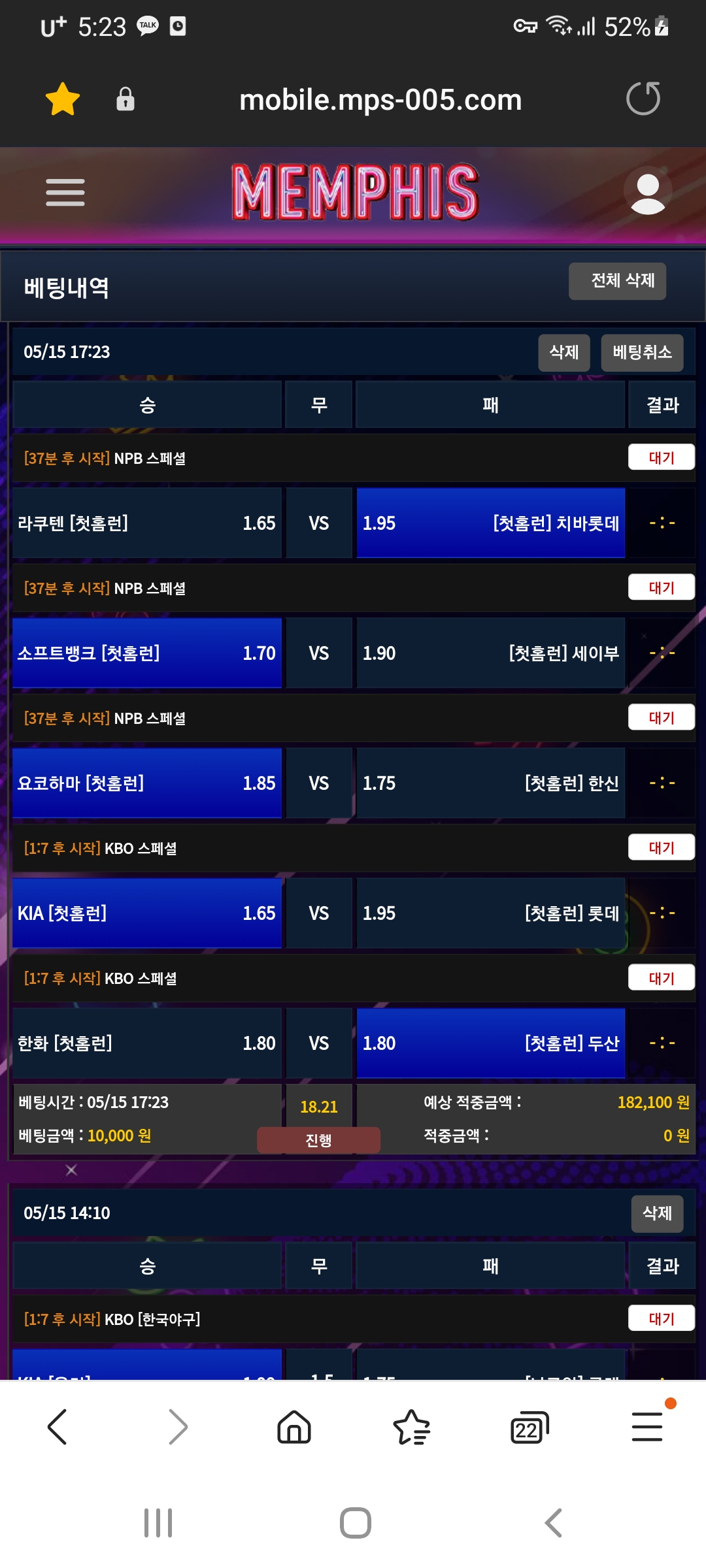Tap 삭제 for the 05/15 17:23 bet
The height and width of the screenshot is (1568, 706).
[x=563, y=353]
